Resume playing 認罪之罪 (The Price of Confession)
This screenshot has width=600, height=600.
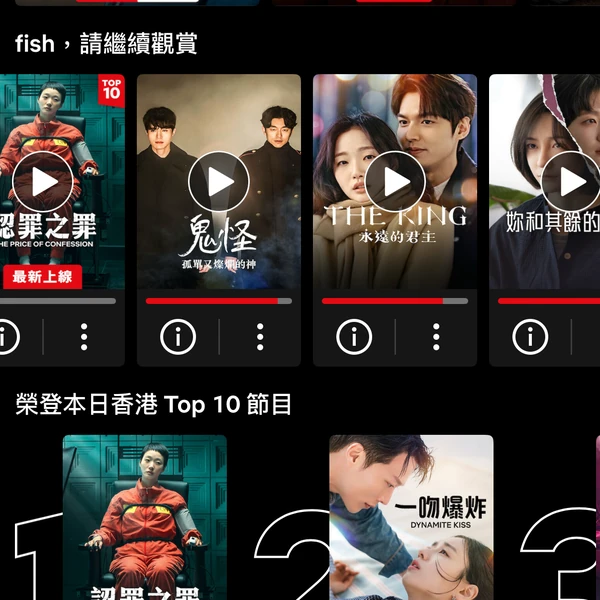tap(42, 182)
